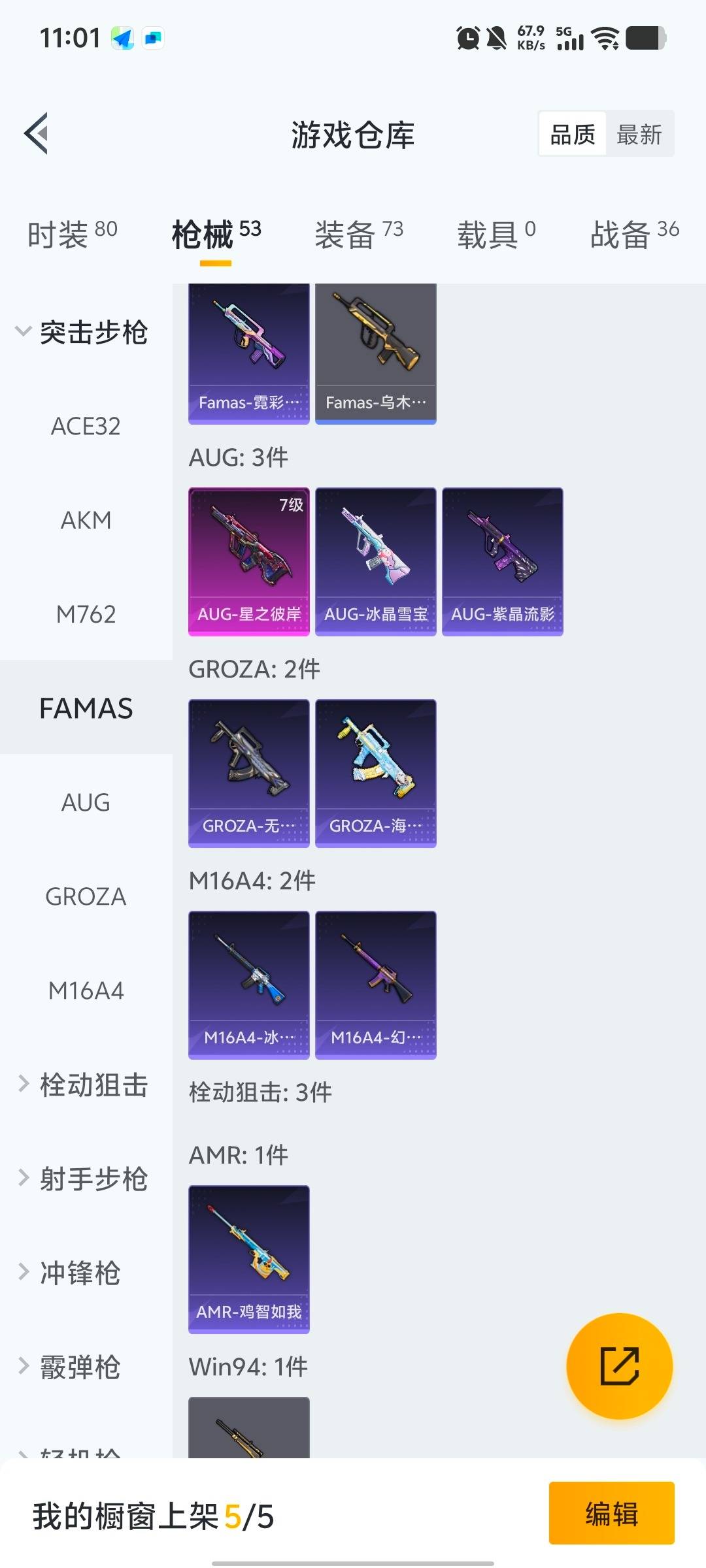
Task: Open the AMR-鸡智如我 skin
Action: 249,1259
